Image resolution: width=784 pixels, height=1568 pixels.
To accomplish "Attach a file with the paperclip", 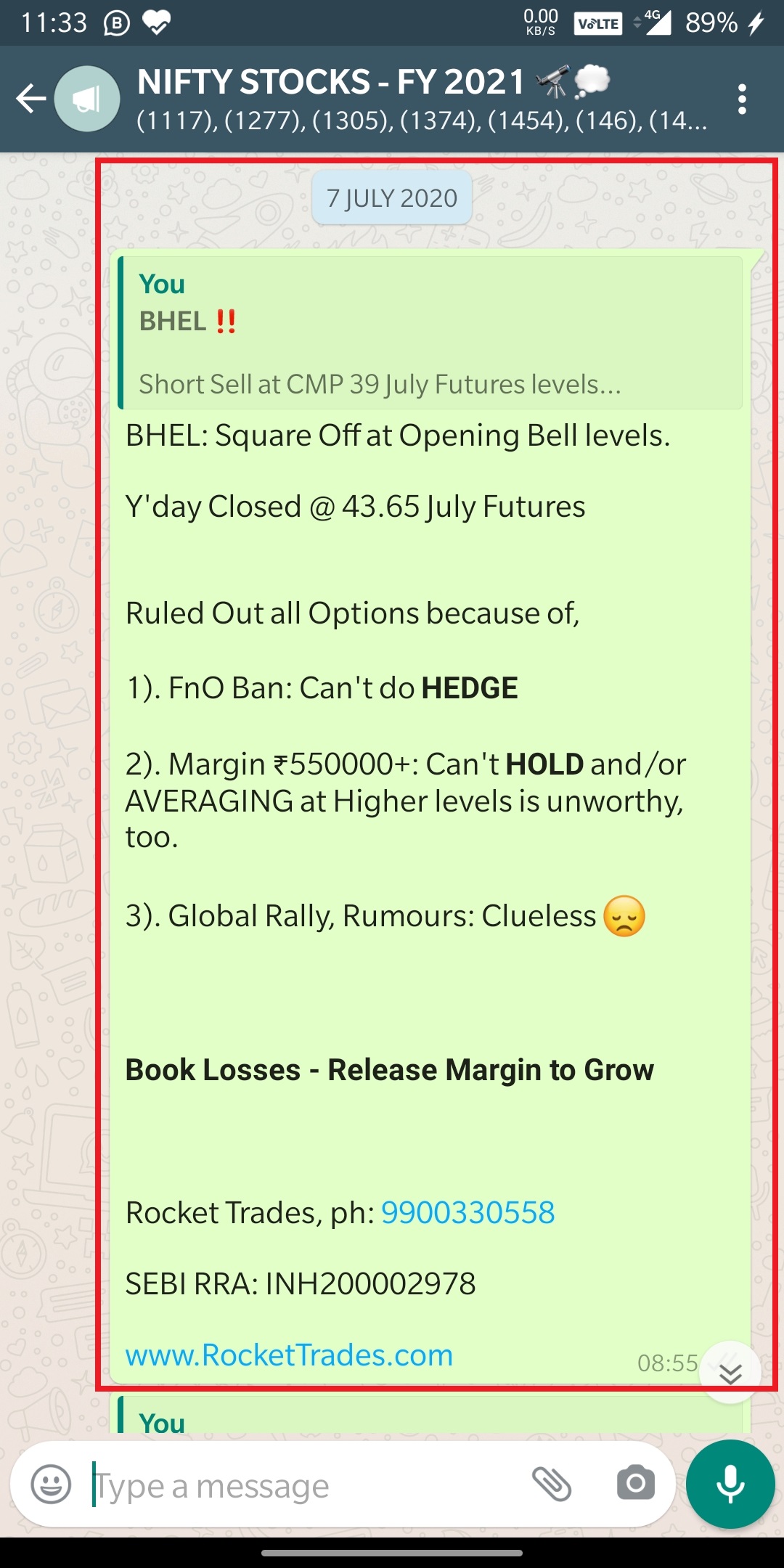I will (x=552, y=1483).
